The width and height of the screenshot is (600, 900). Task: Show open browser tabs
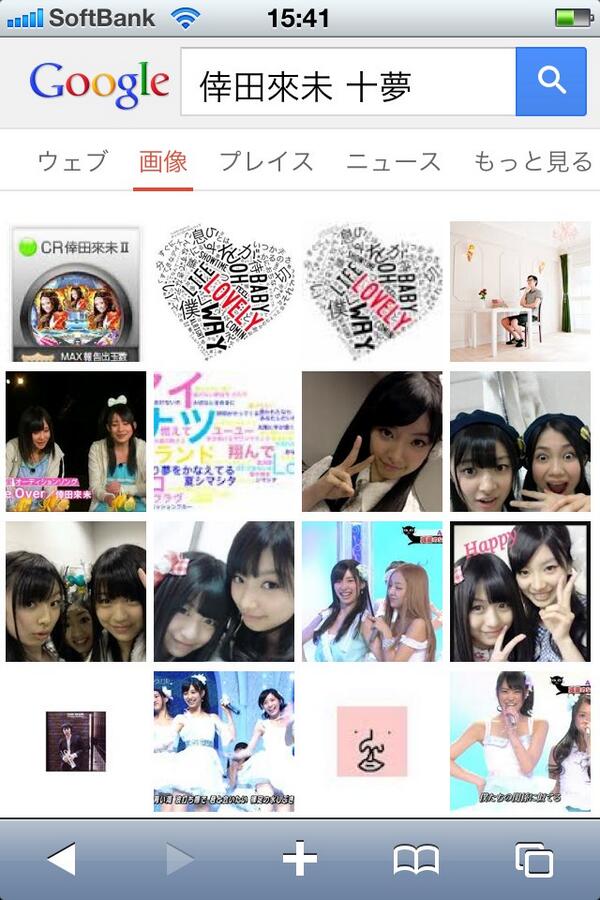pos(534,858)
